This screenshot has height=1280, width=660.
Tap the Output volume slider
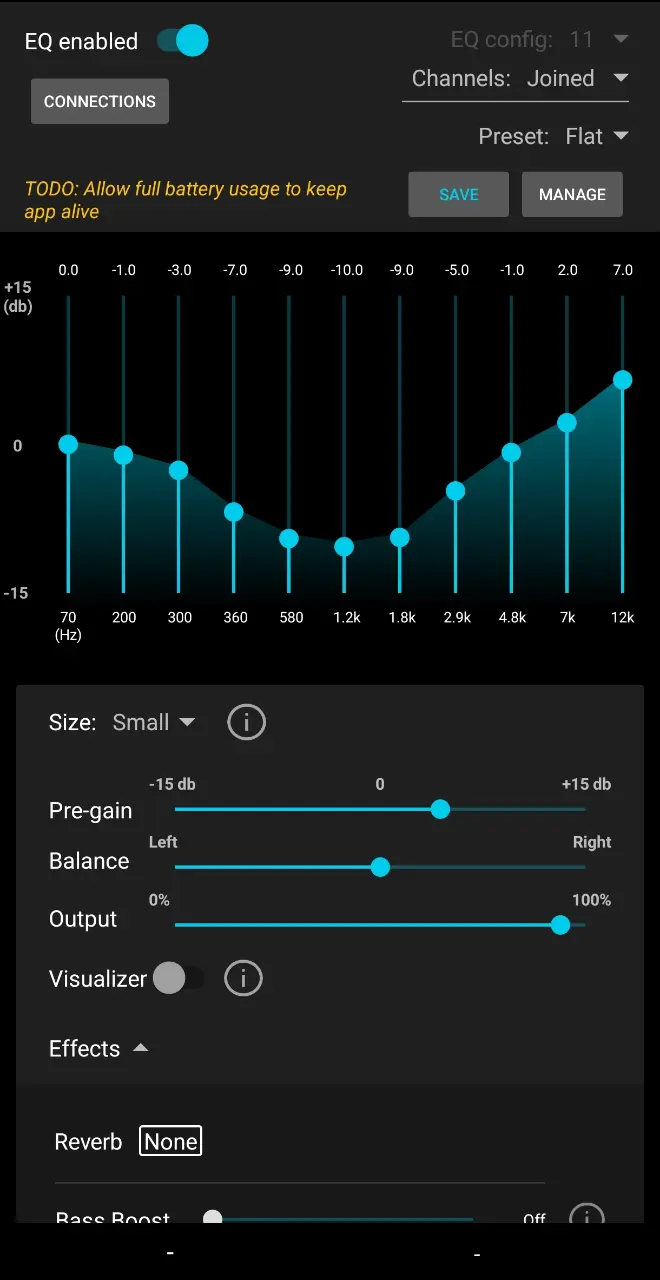click(380, 925)
